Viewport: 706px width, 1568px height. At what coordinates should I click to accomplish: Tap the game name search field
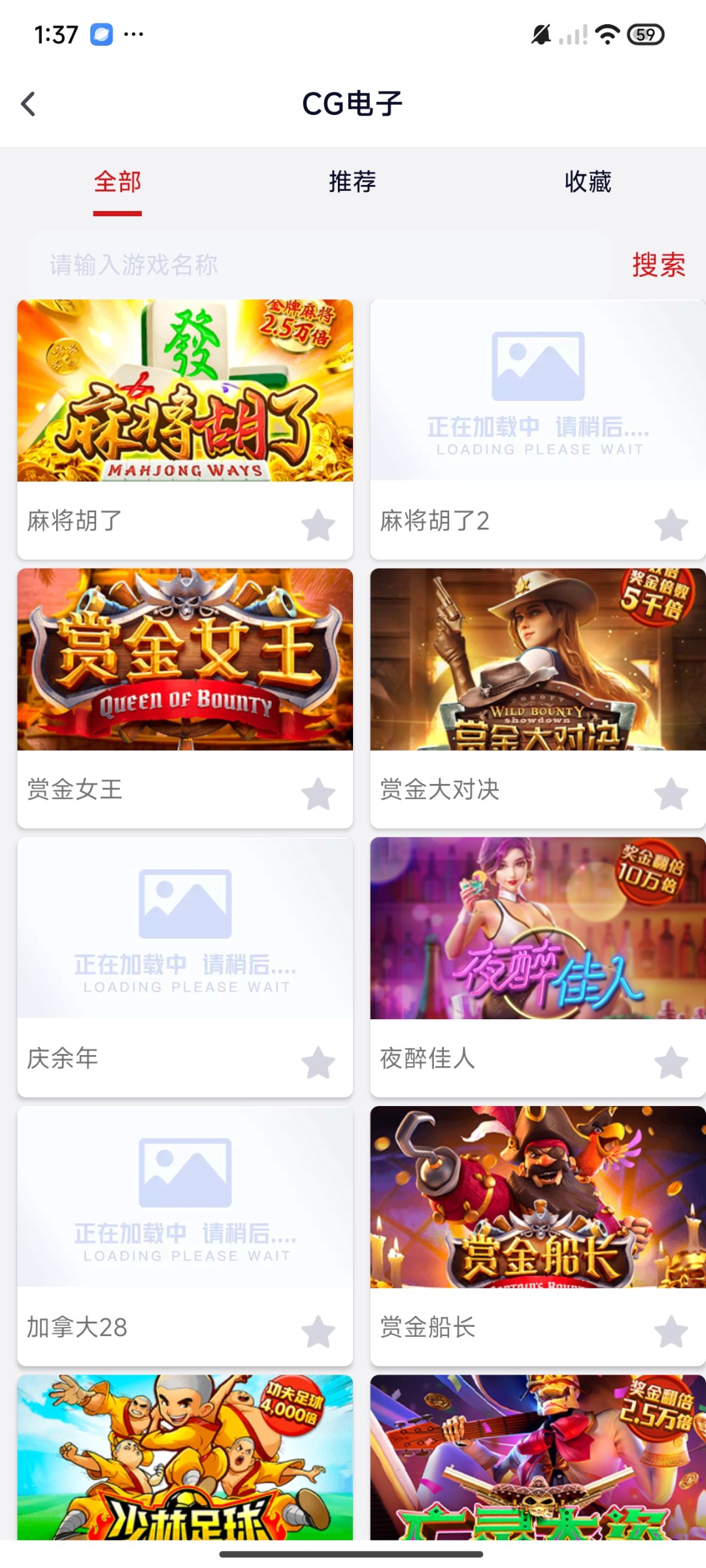(320, 265)
